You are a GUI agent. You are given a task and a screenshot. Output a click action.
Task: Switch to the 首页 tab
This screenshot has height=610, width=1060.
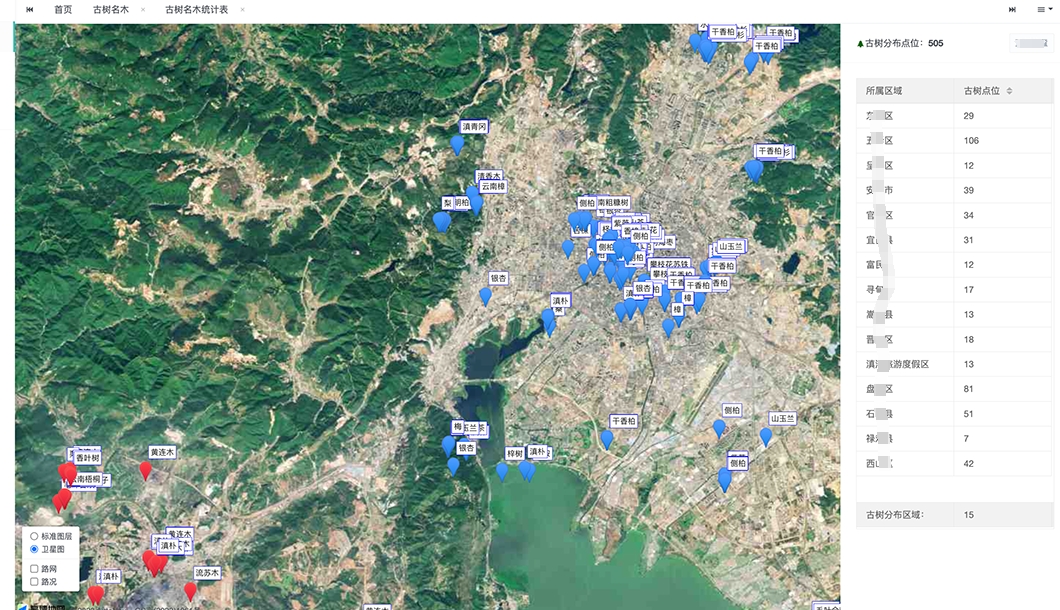63,9
